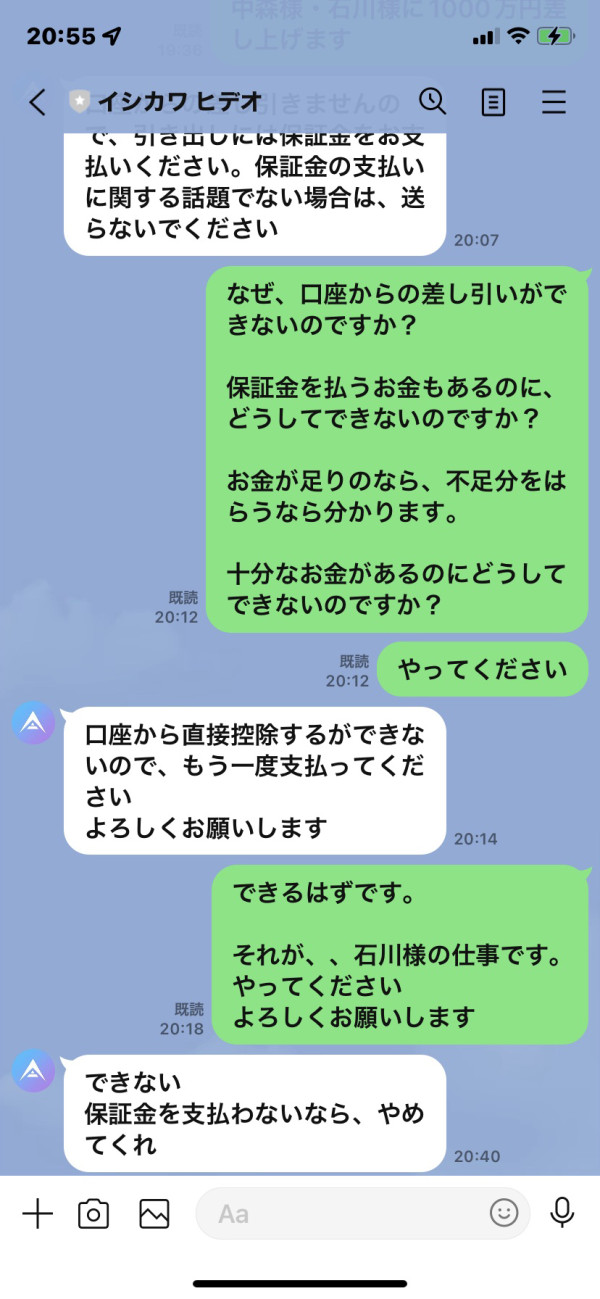Screen dimensions: 600x1299
Task: Open the emoji and sticker picker
Action: click(504, 1214)
